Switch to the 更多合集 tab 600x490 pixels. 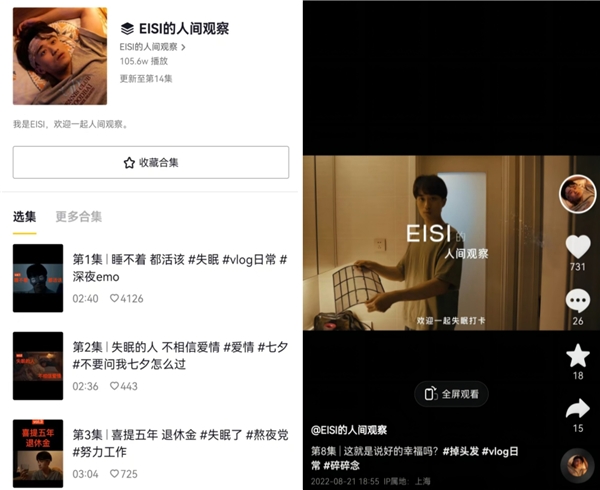point(79,217)
